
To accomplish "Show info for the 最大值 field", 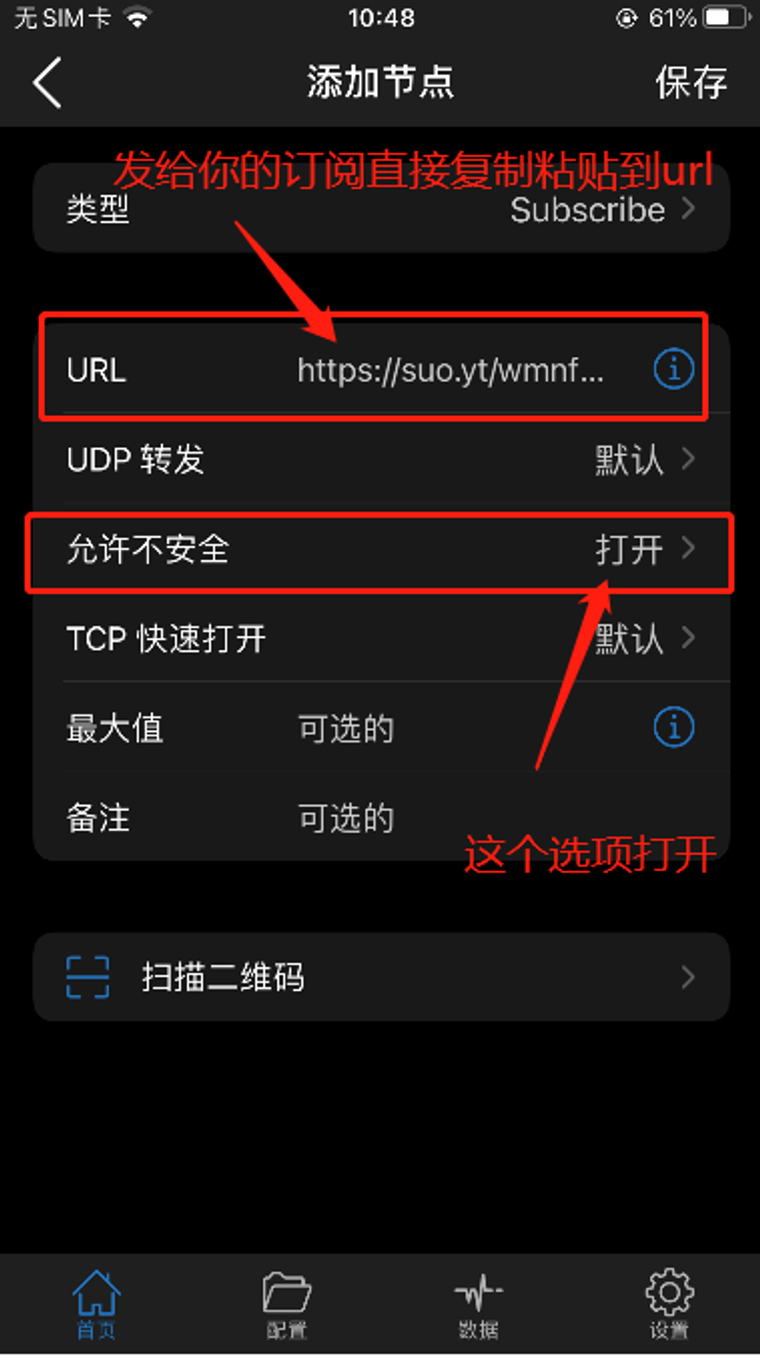I will [673, 728].
